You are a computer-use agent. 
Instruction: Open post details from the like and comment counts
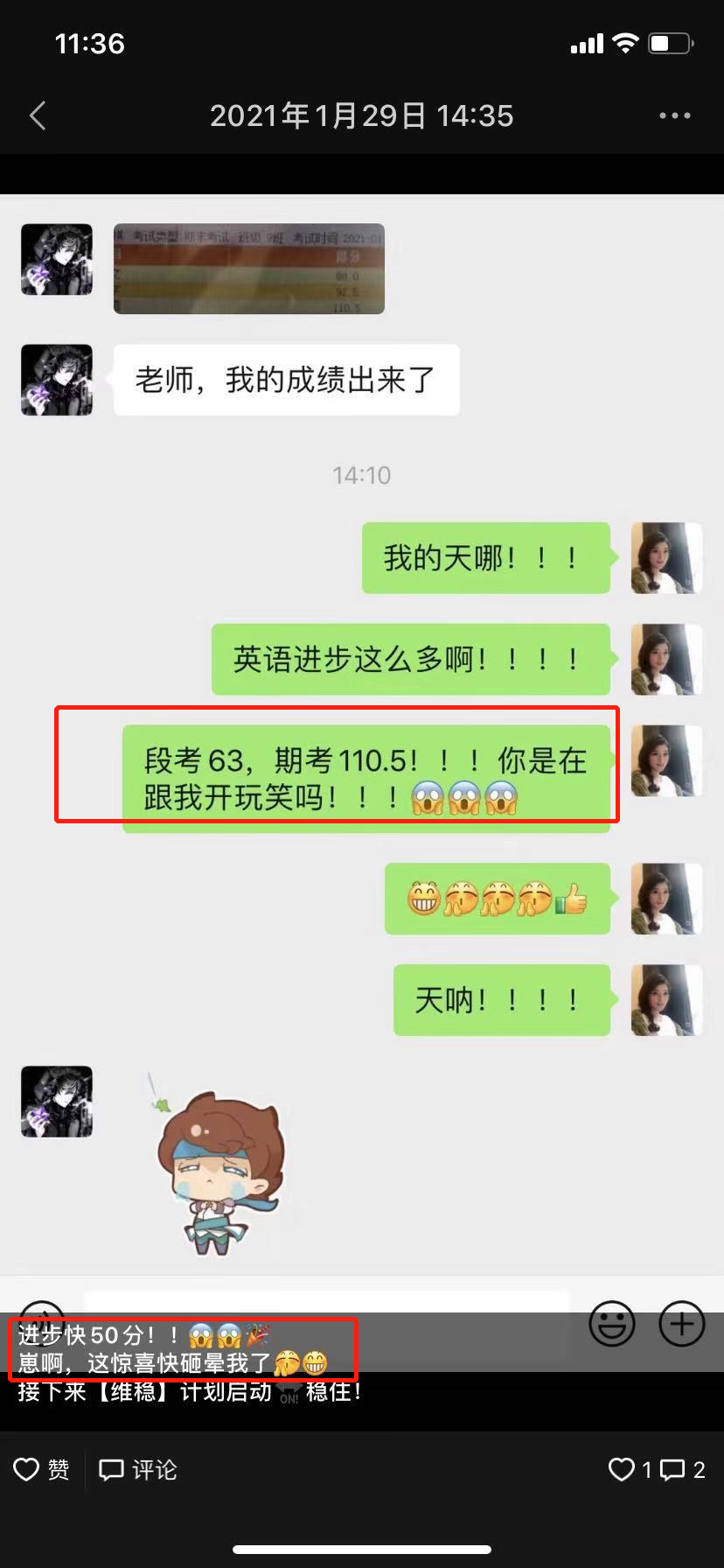pyautogui.click(x=656, y=1469)
